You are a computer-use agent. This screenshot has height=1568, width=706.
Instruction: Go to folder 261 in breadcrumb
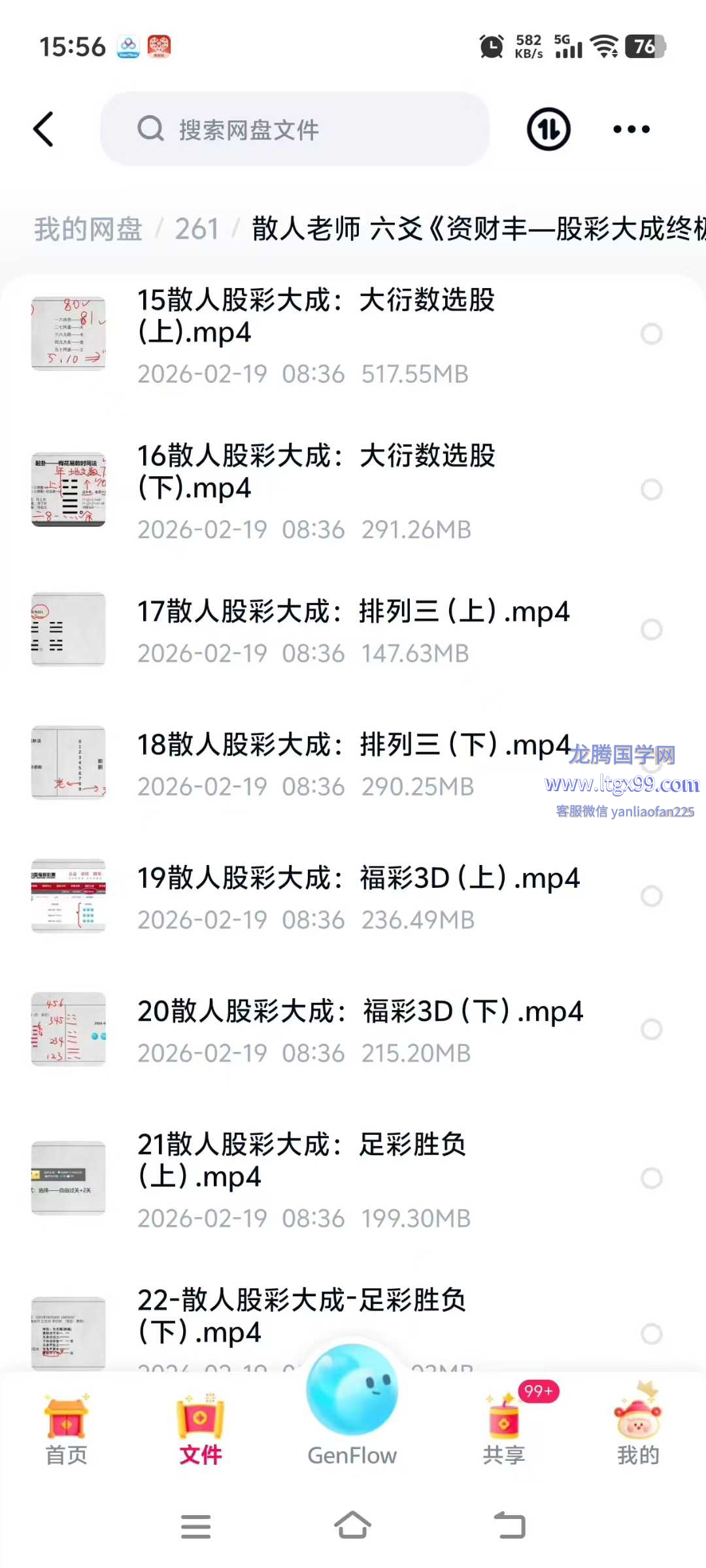[196, 229]
